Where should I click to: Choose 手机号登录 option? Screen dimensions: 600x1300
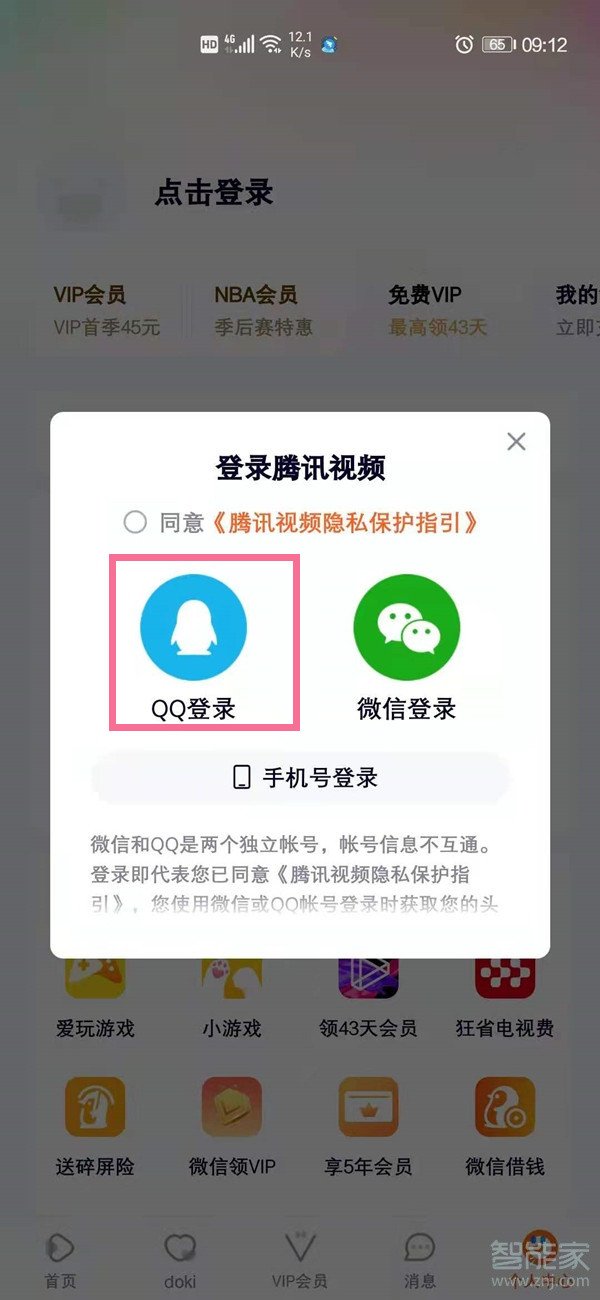(x=300, y=777)
